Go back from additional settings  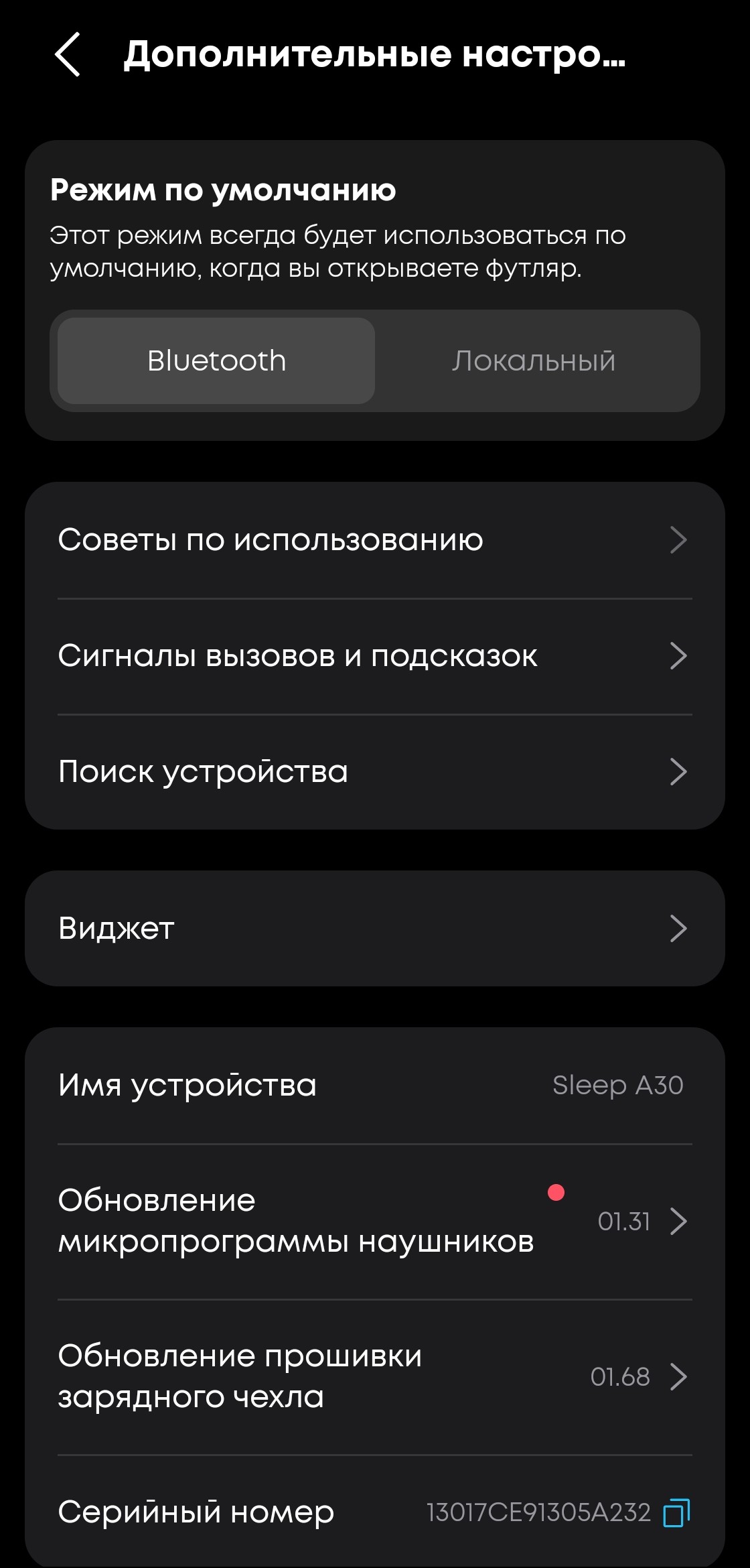point(68,54)
